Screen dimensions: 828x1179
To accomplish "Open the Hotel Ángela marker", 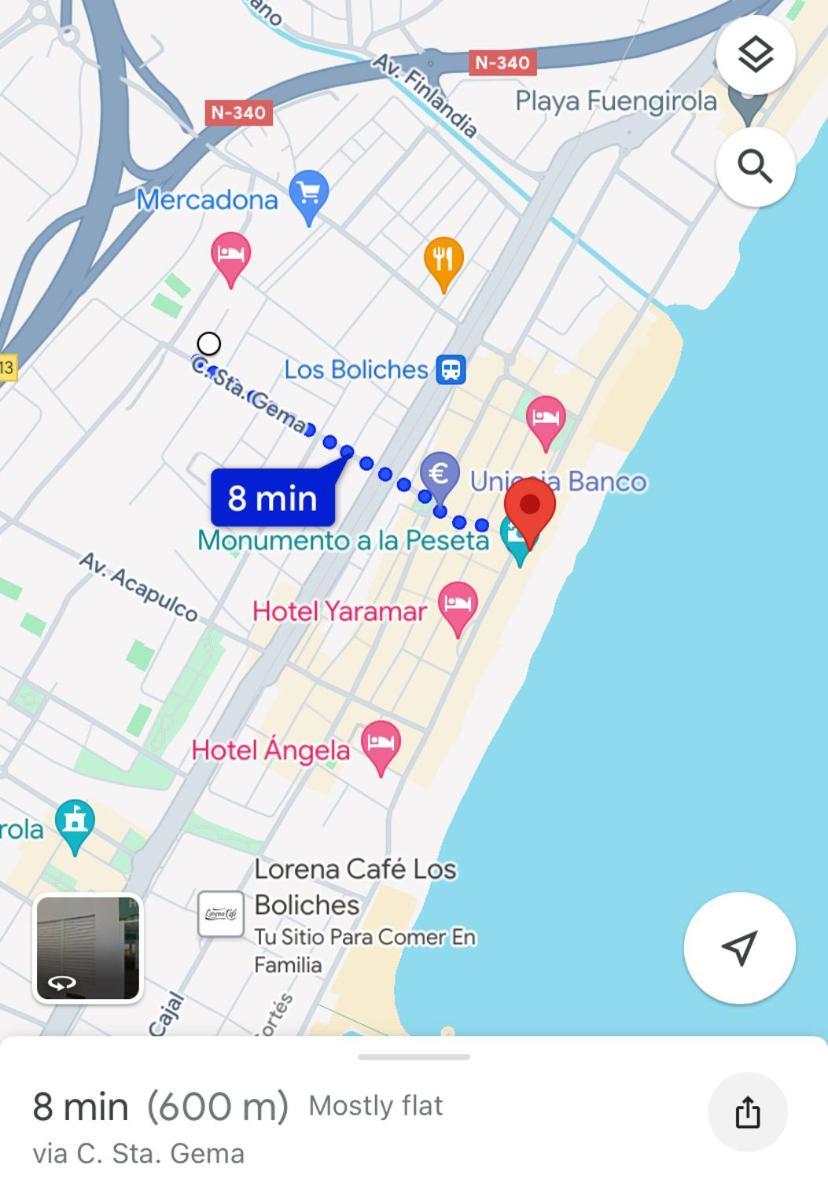I will point(380,744).
